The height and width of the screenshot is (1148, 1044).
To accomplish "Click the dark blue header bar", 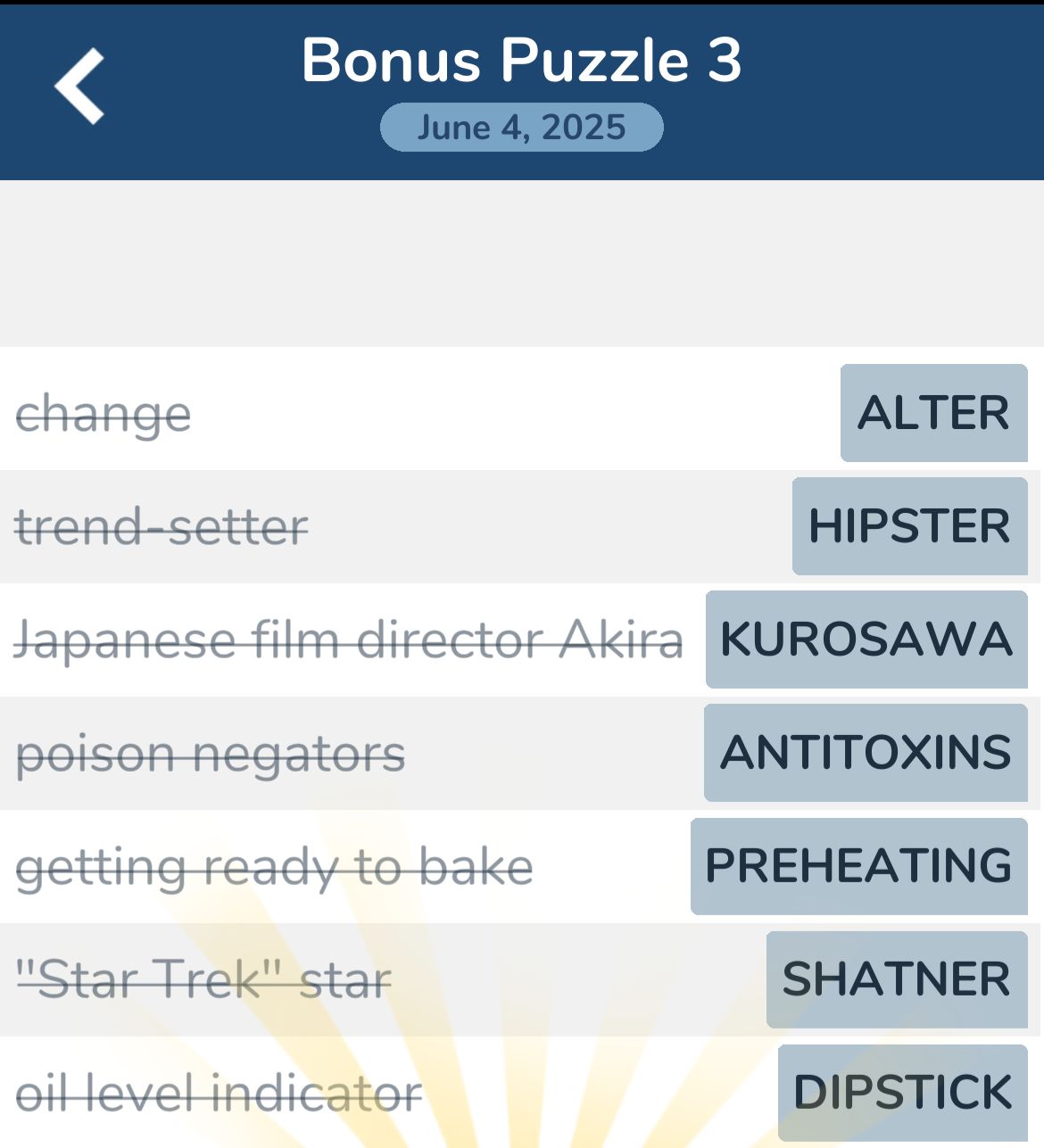I will (522, 89).
